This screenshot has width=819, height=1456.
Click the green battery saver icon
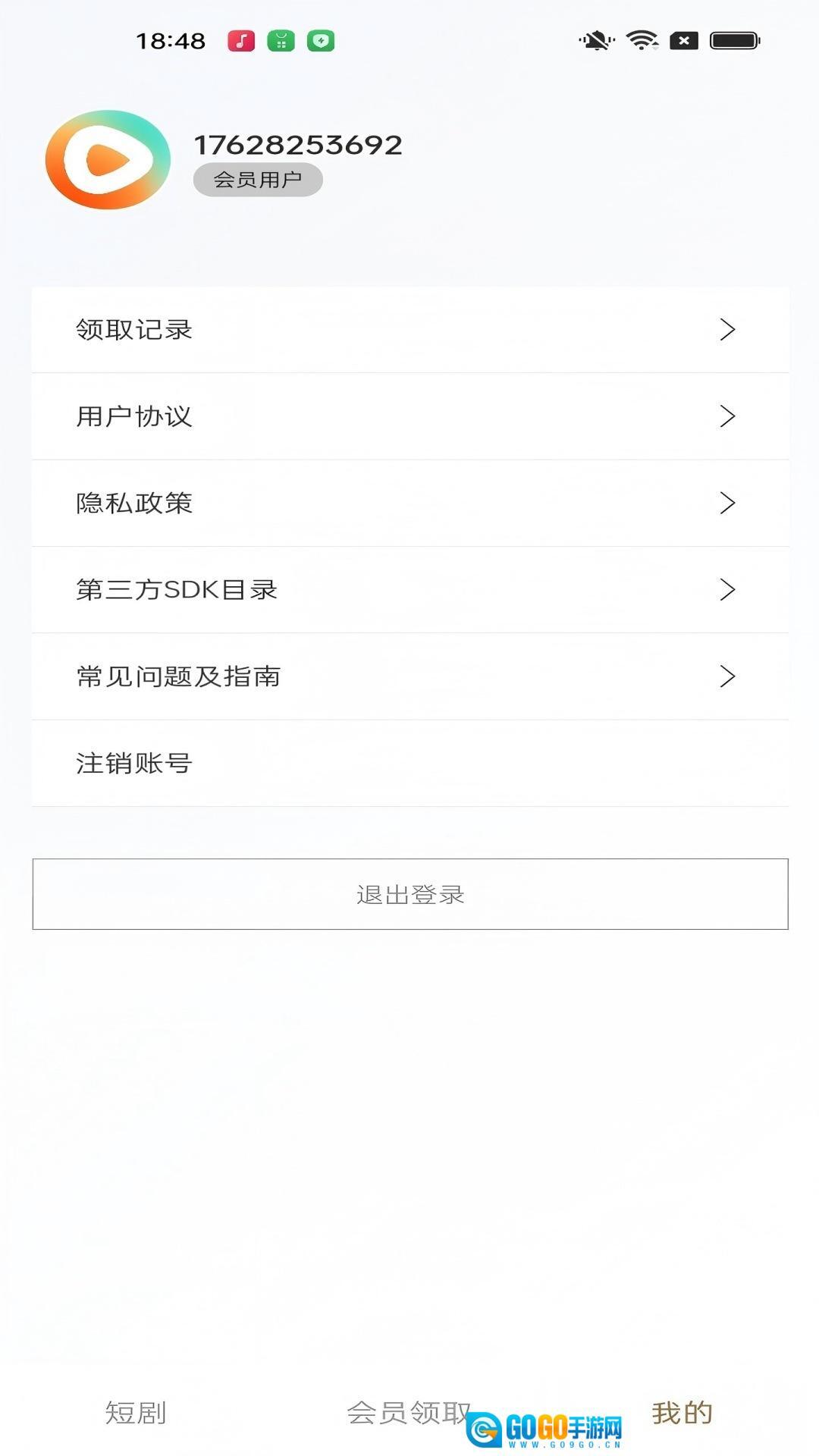(322, 42)
